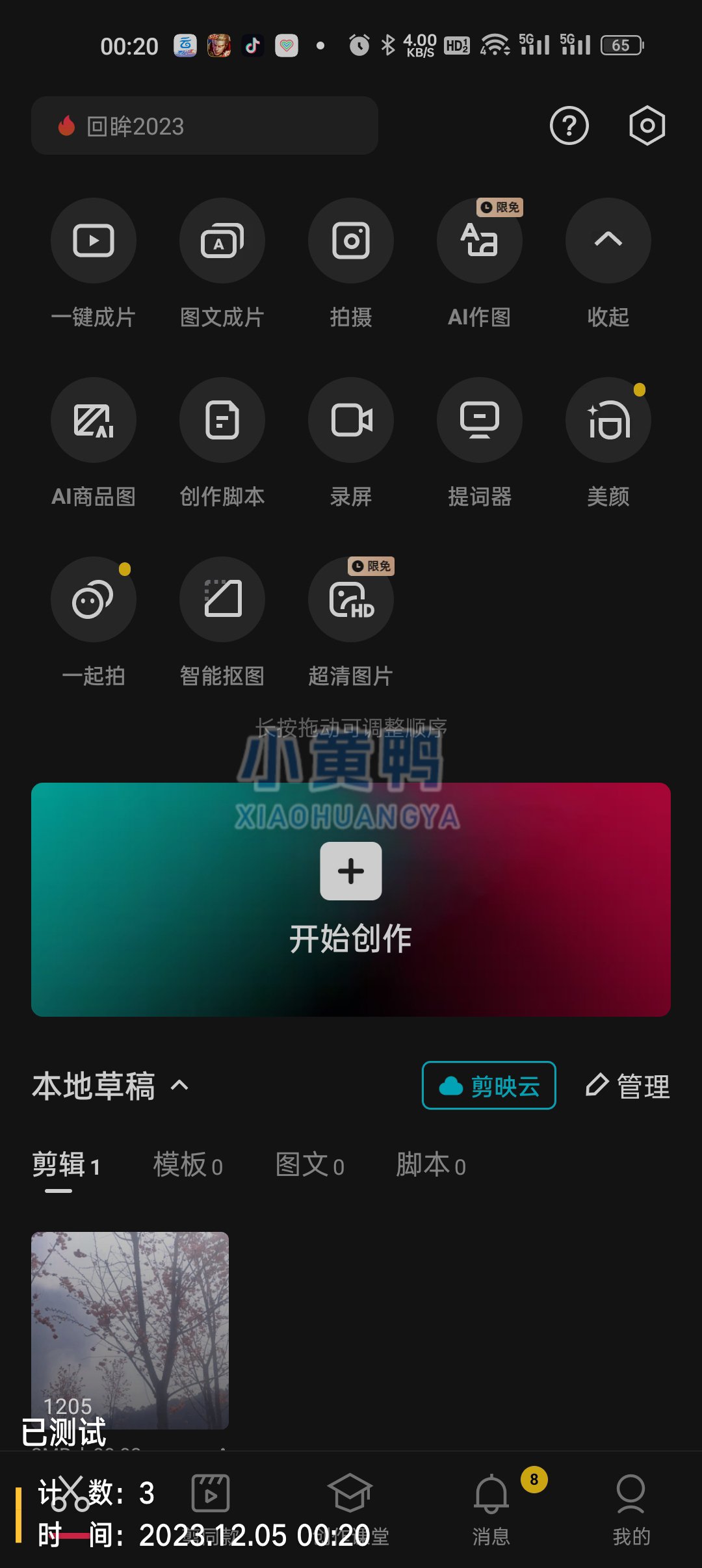Switch to the 模板 drafts tab
Image resolution: width=702 pixels, height=1568 pixels.
point(188,1165)
